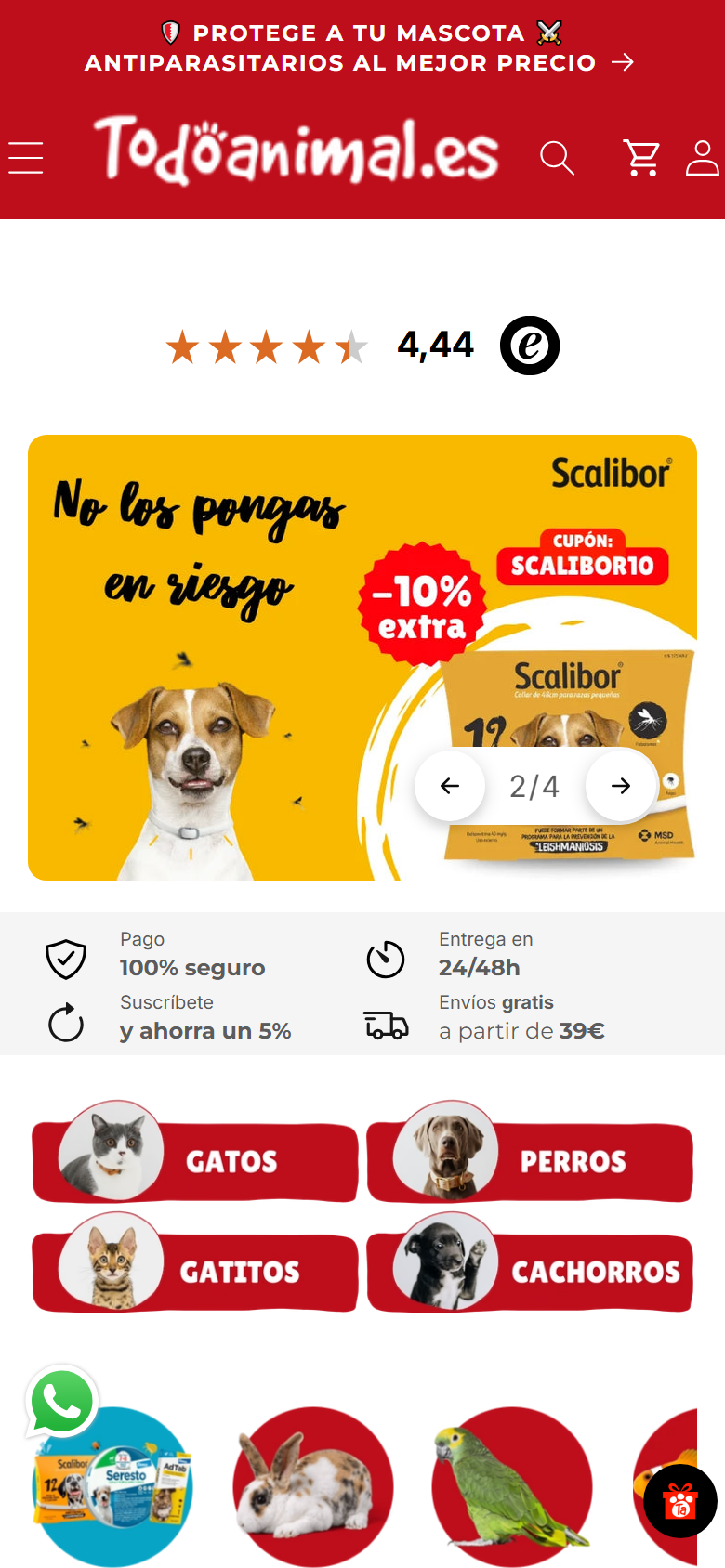Advance to the next banner slide
This screenshot has height=1568, width=725.
pyautogui.click(x=621, y=786)
